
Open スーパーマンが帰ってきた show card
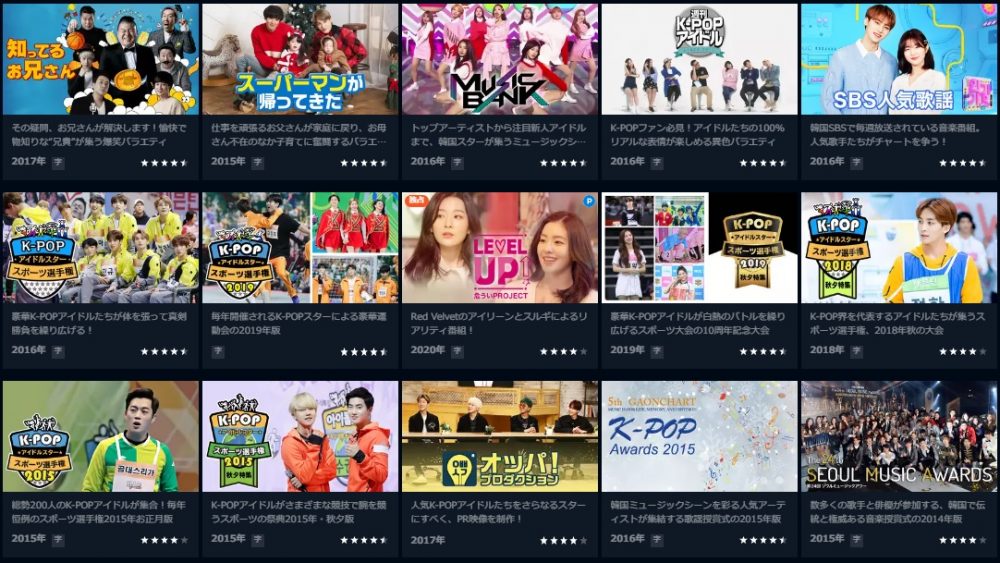pos(300,60)
